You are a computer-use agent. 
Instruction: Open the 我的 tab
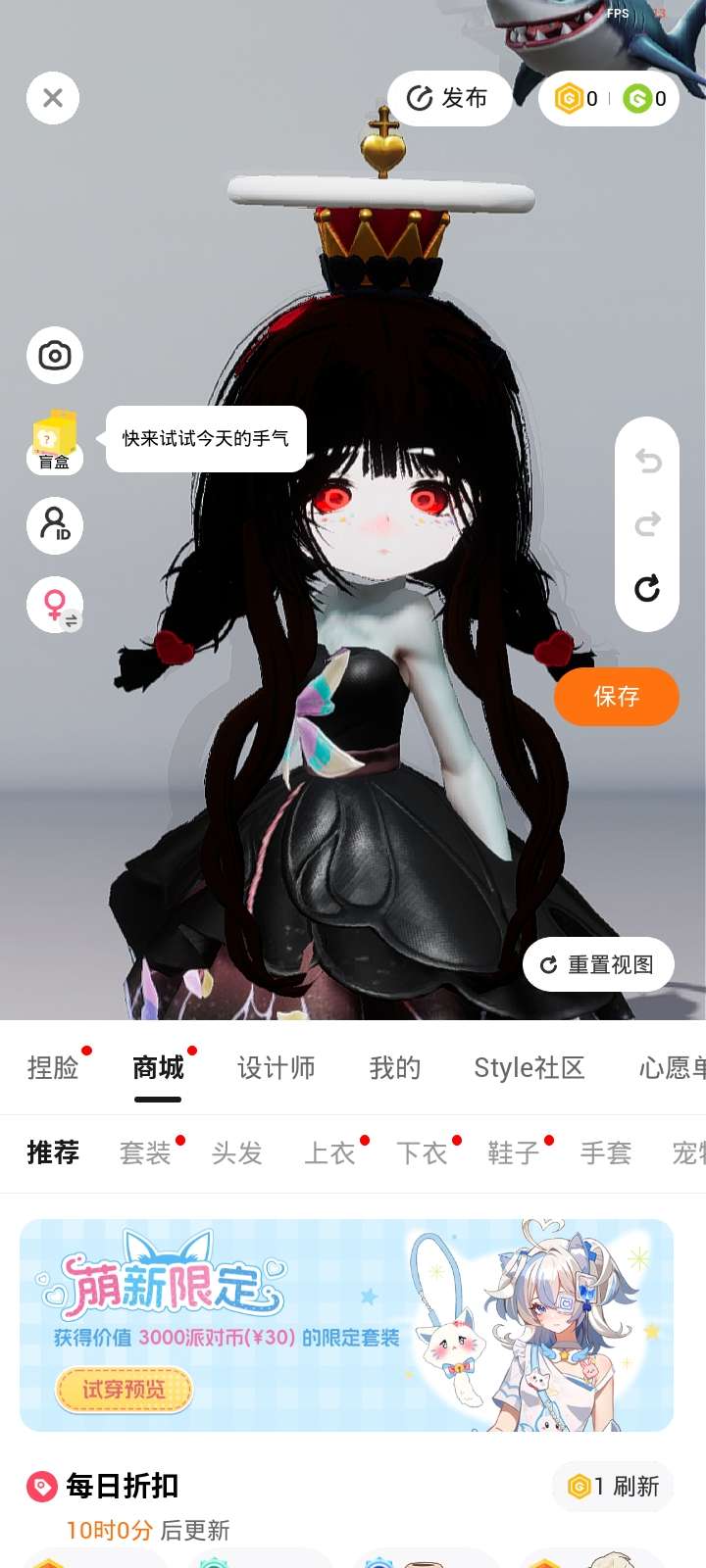[x=395, y=1067]
